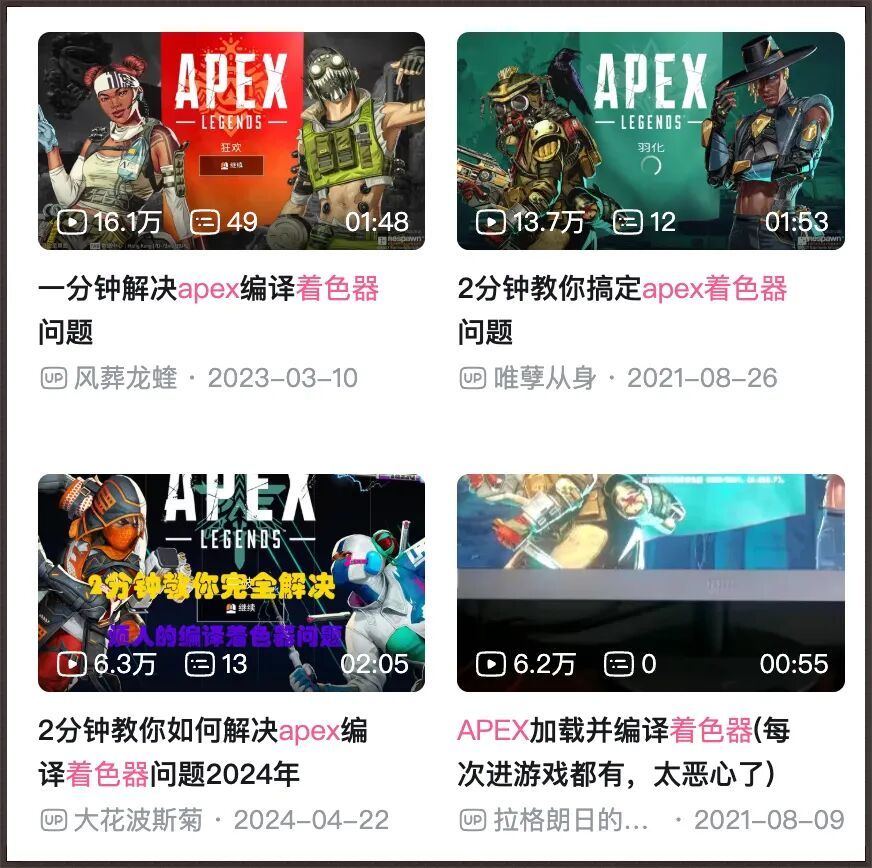The height and width of the screenshot is (868, 872).
Task: Open the 一分钟解决apex编译着色器问题 video by 风葬龙蝰
Action: pyautogui.click(x=231, y=141)
